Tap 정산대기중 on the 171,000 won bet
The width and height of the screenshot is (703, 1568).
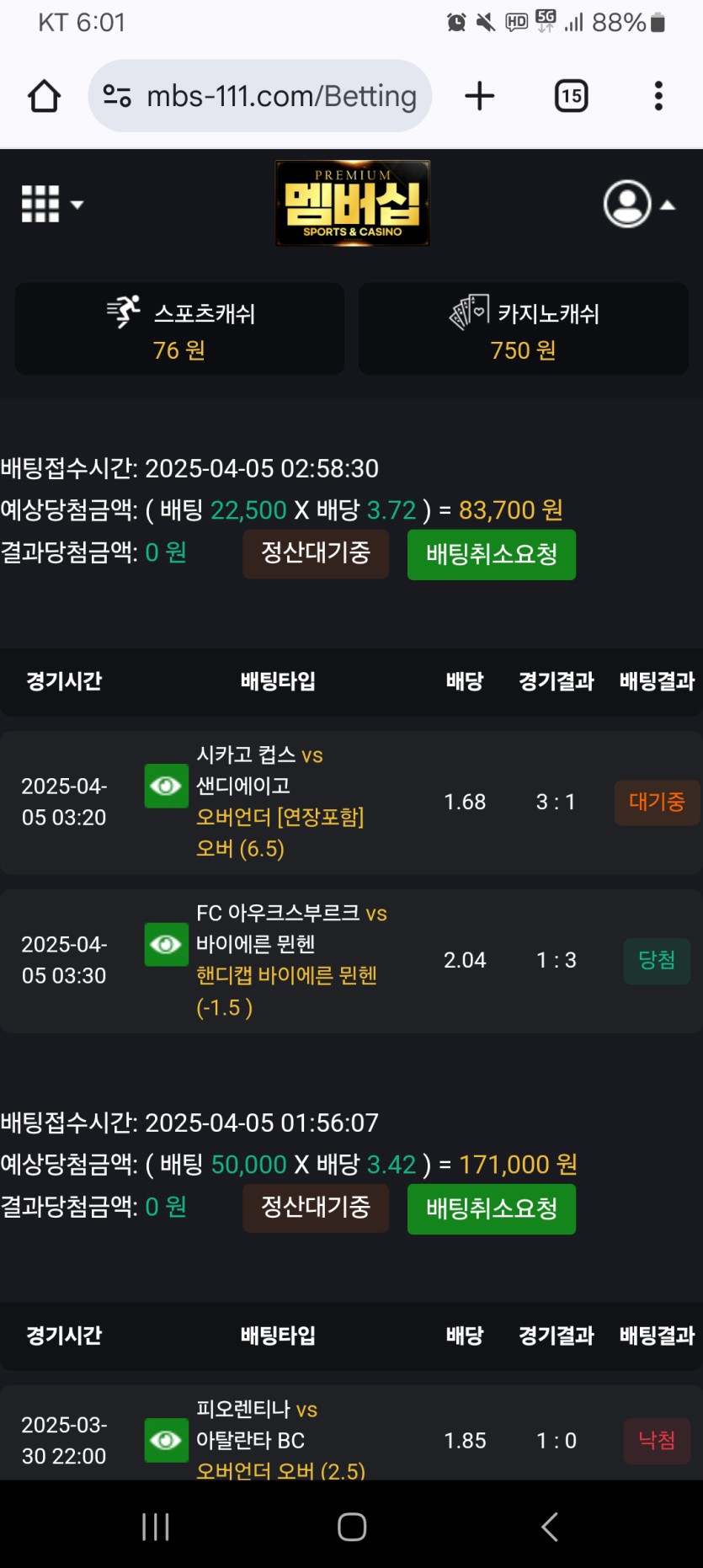point(316,1208)
